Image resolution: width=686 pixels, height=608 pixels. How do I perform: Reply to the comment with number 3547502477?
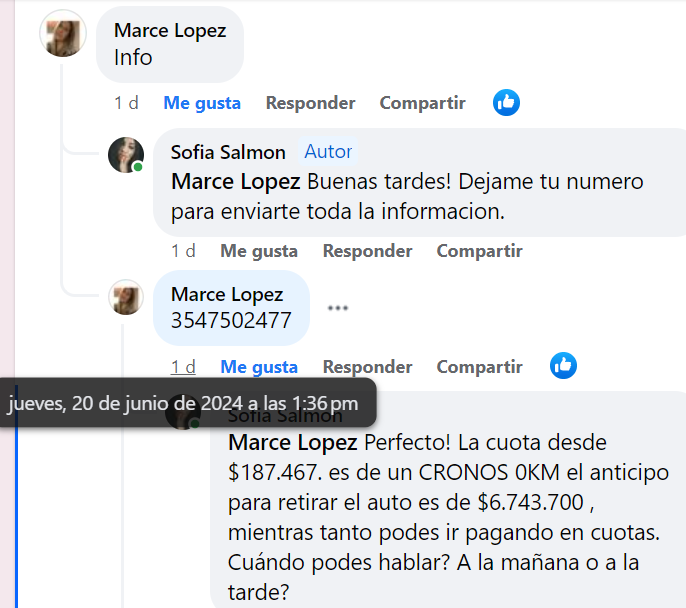coord(367,367)
